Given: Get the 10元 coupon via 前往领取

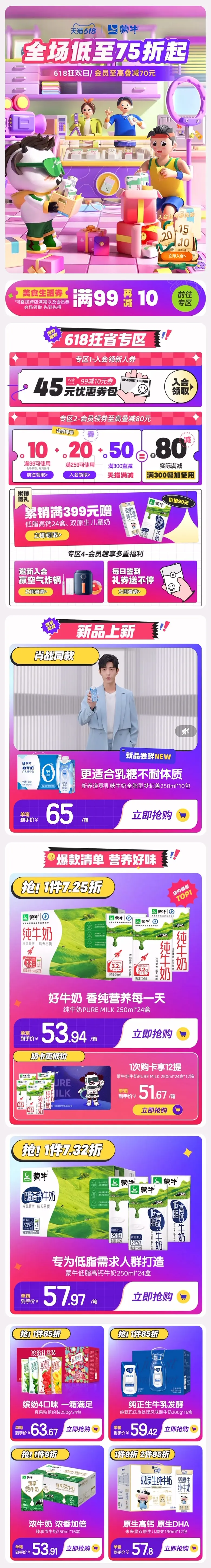Looking at the screenshot, I should click(37, 475).
